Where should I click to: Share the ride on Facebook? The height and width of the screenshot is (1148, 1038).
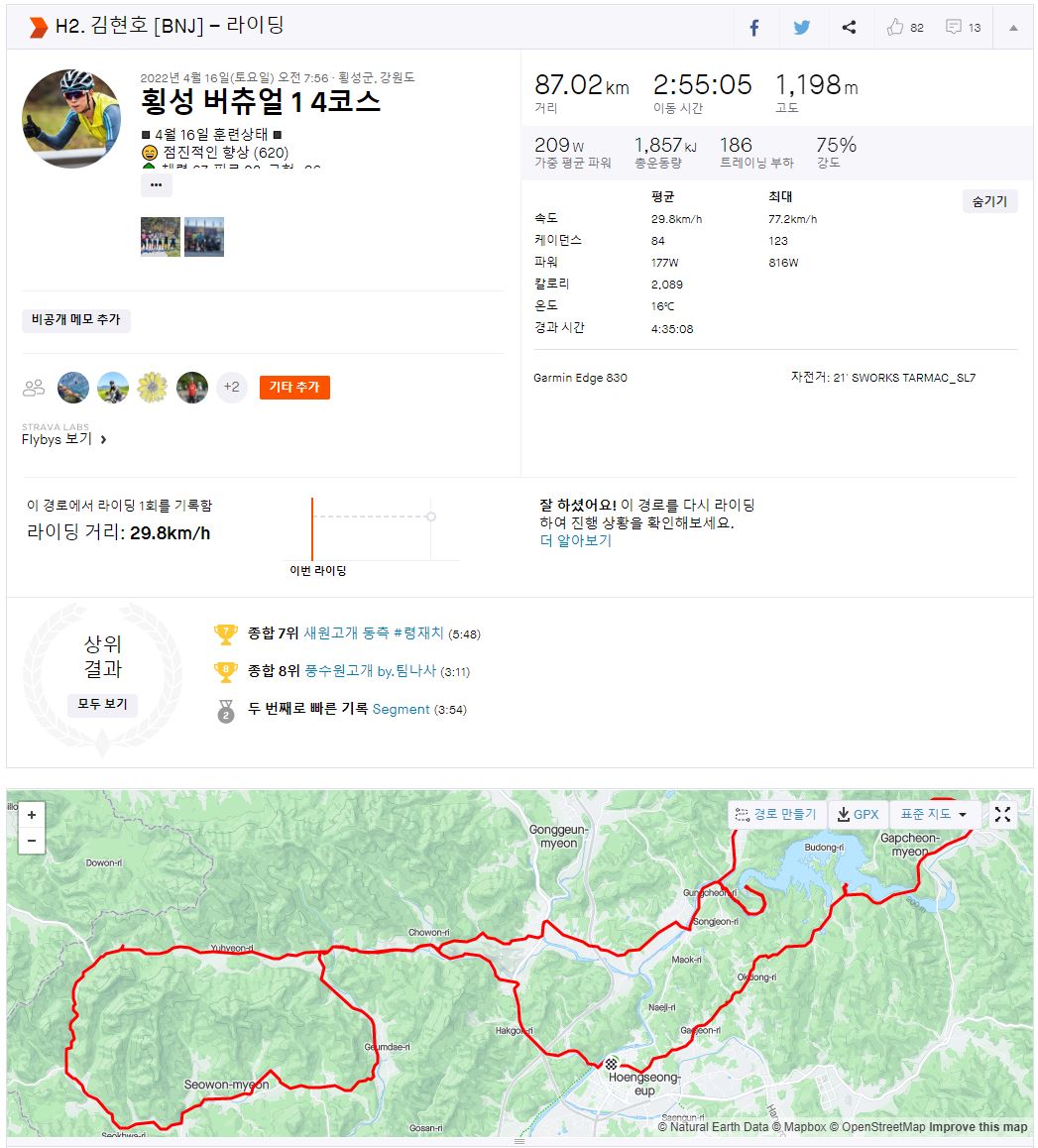coord(753,28)
